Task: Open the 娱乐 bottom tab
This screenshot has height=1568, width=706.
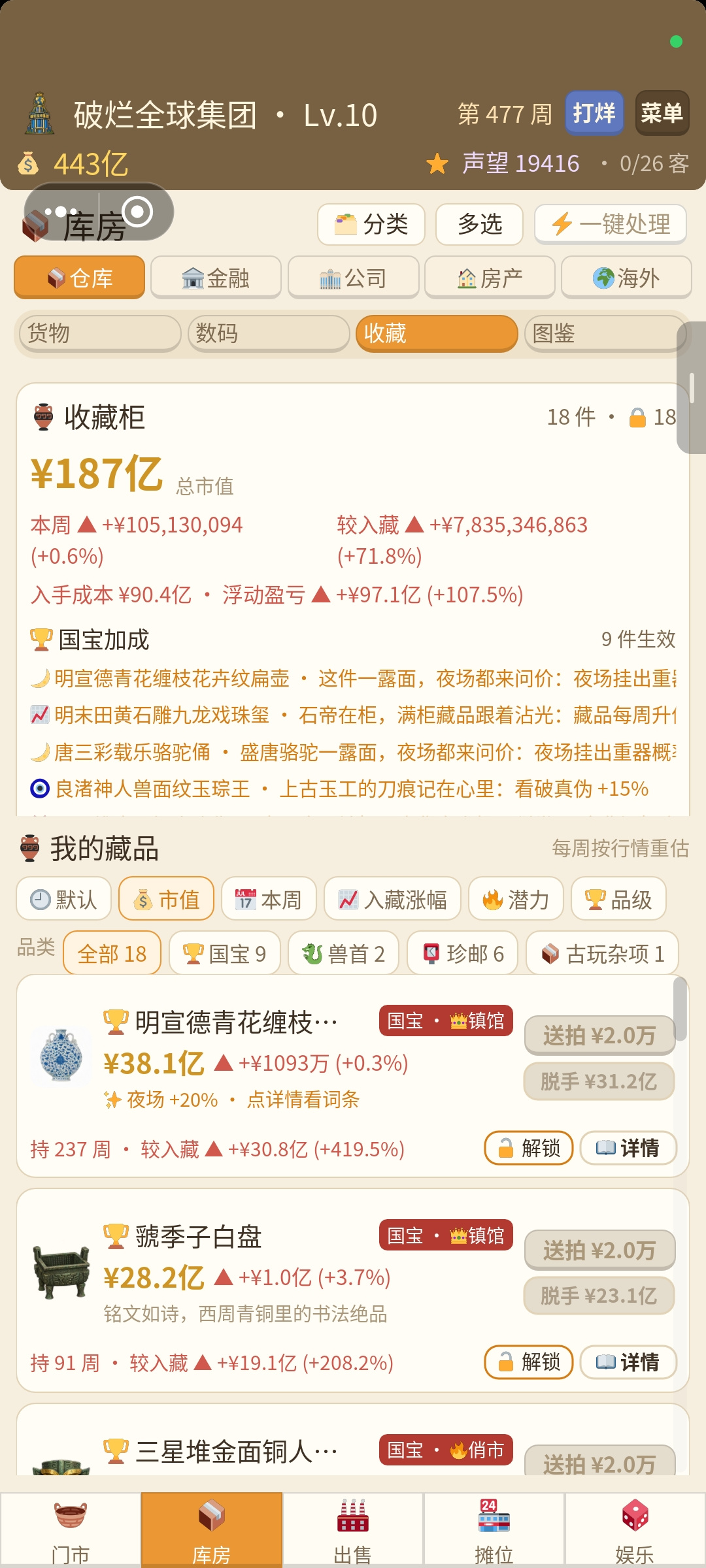Action: (x=635, y=1530)
